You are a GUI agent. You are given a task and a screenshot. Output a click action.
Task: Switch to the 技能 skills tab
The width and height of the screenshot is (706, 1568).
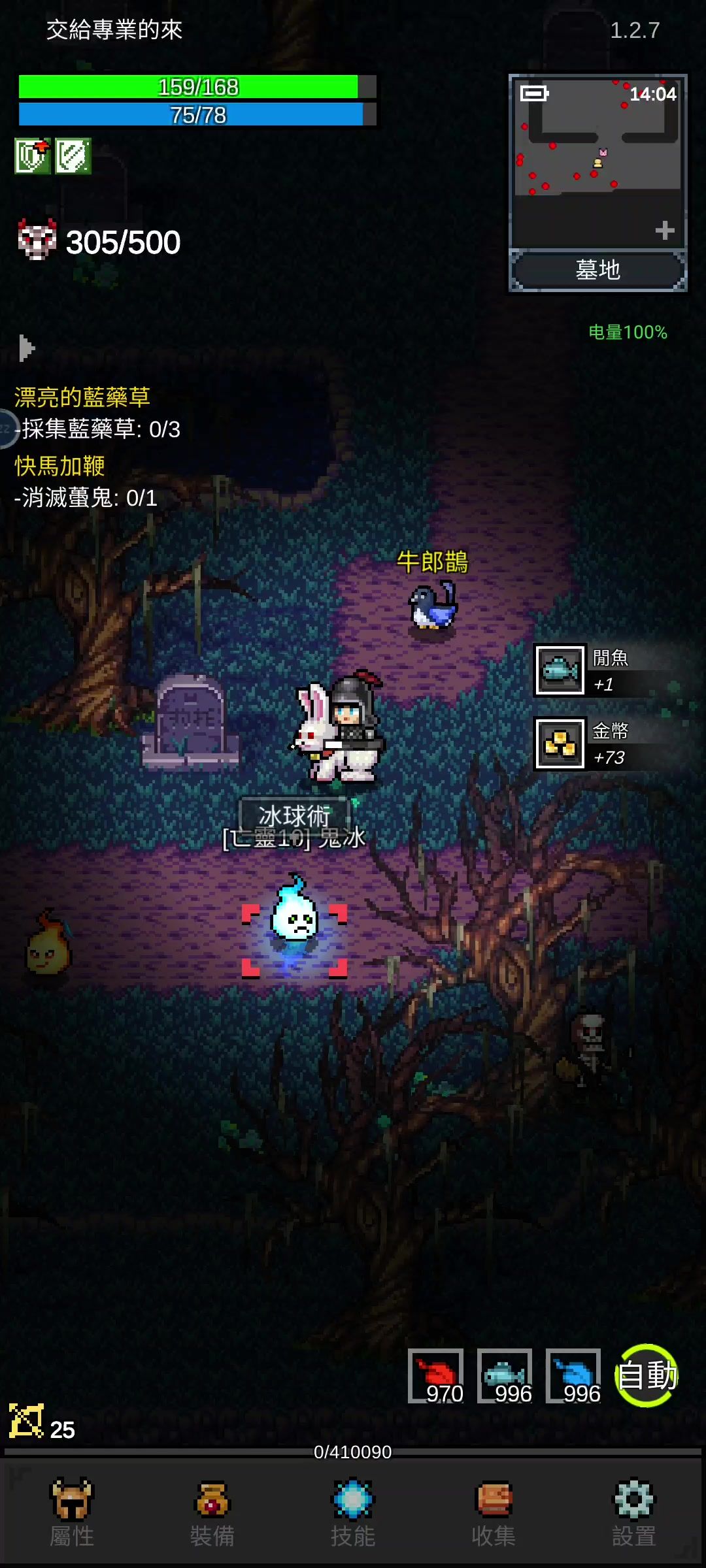point(353,1512)
